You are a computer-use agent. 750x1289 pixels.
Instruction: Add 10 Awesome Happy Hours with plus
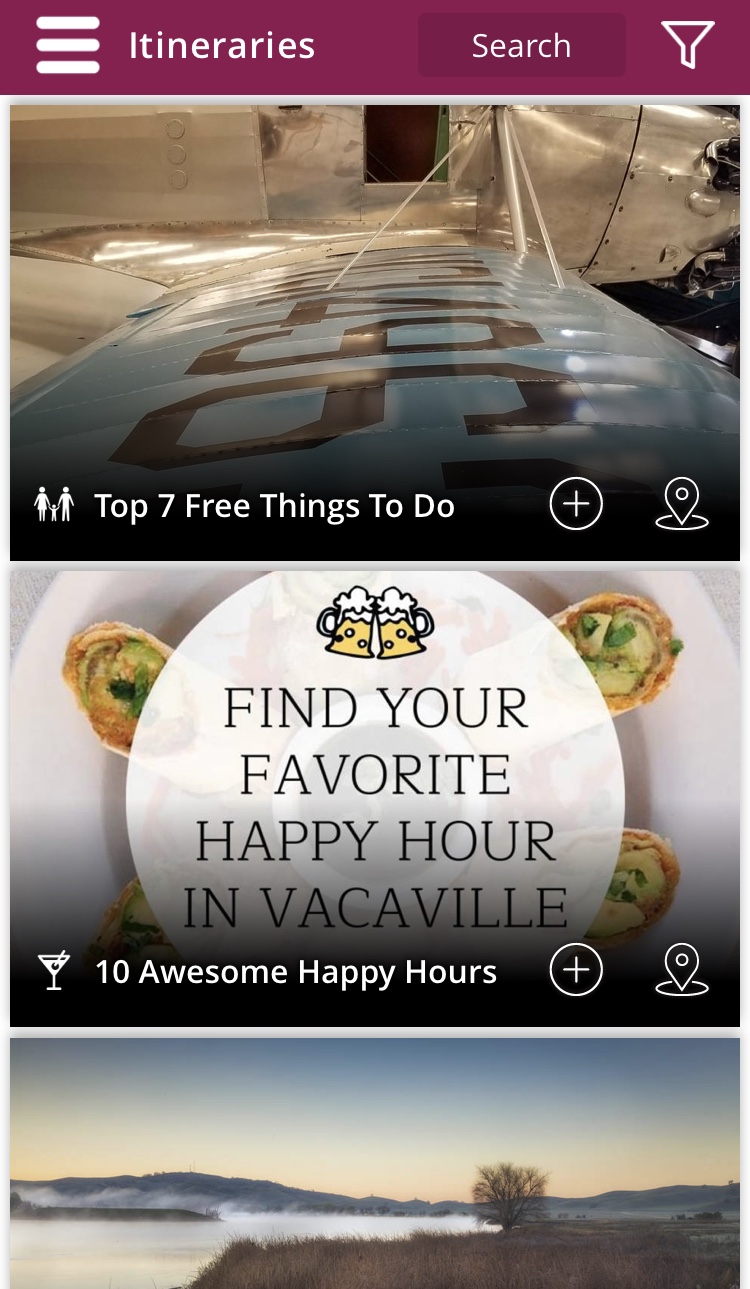point(576,970)
